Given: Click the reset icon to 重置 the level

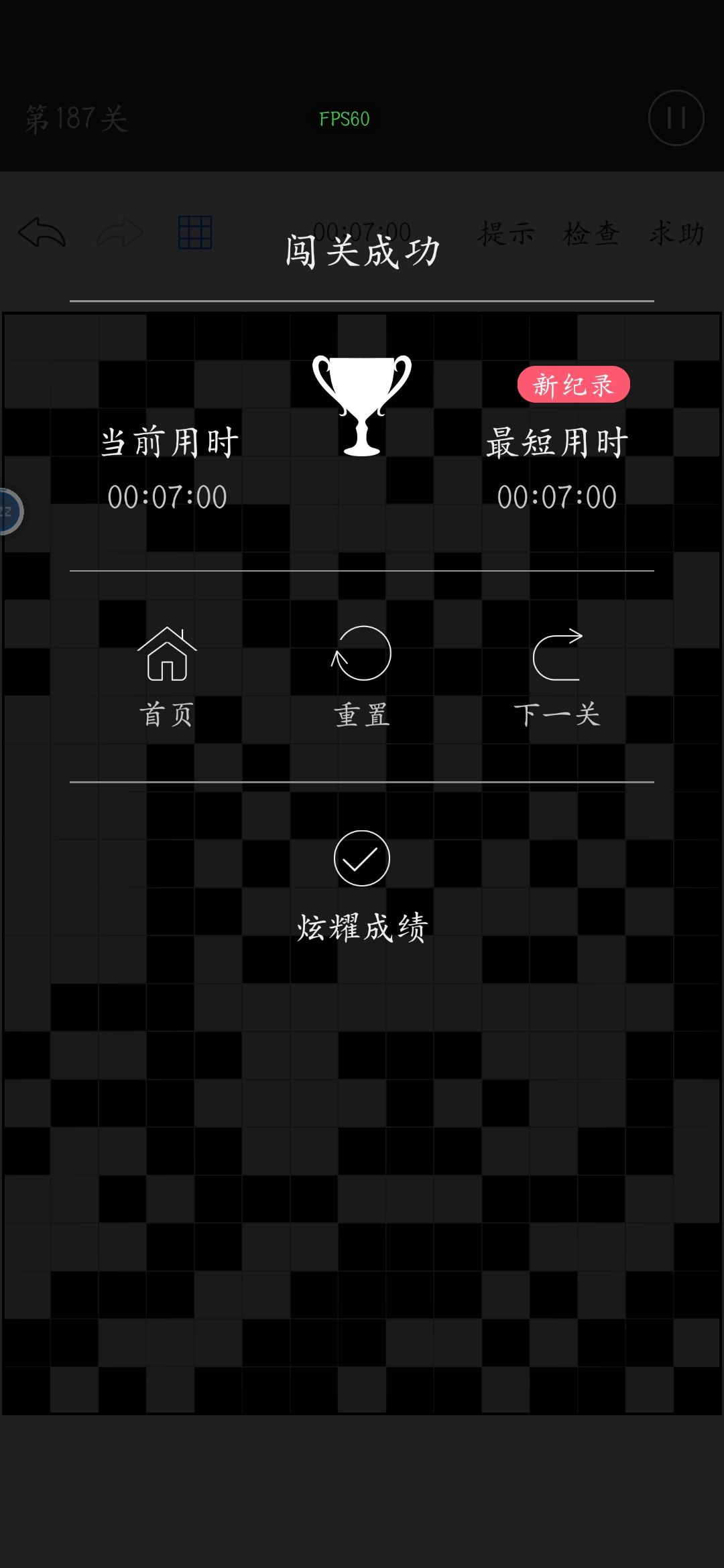Looking at the screenshot, I should pyautogui.click(x=361, y=655).
